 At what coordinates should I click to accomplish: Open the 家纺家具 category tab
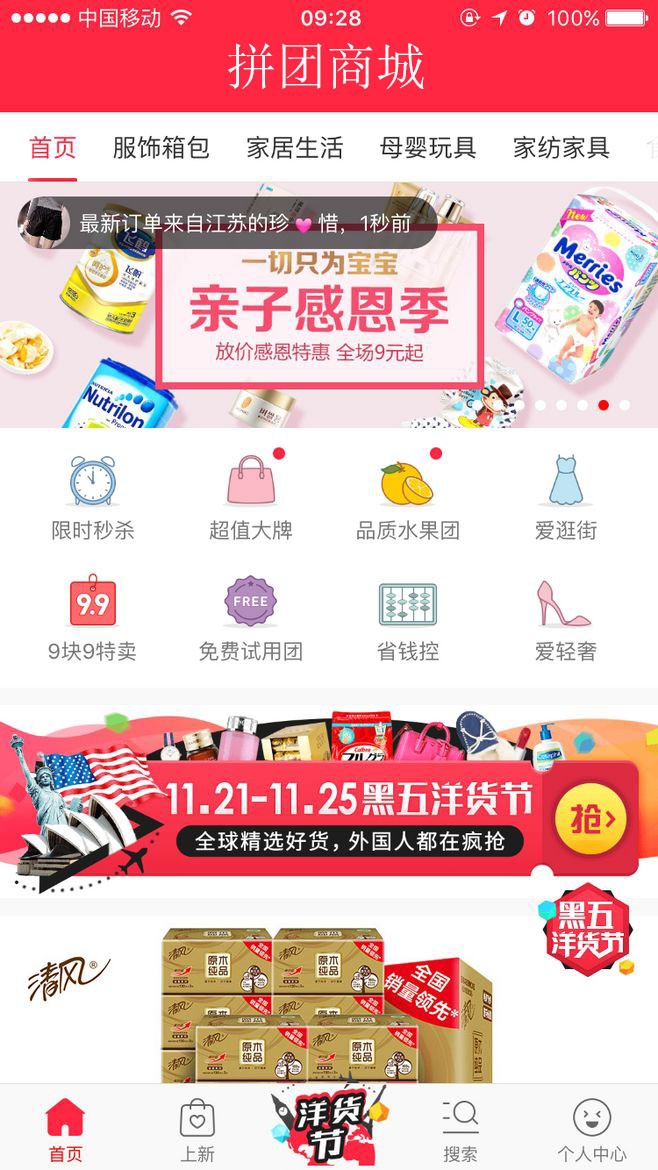coord(561,148)
